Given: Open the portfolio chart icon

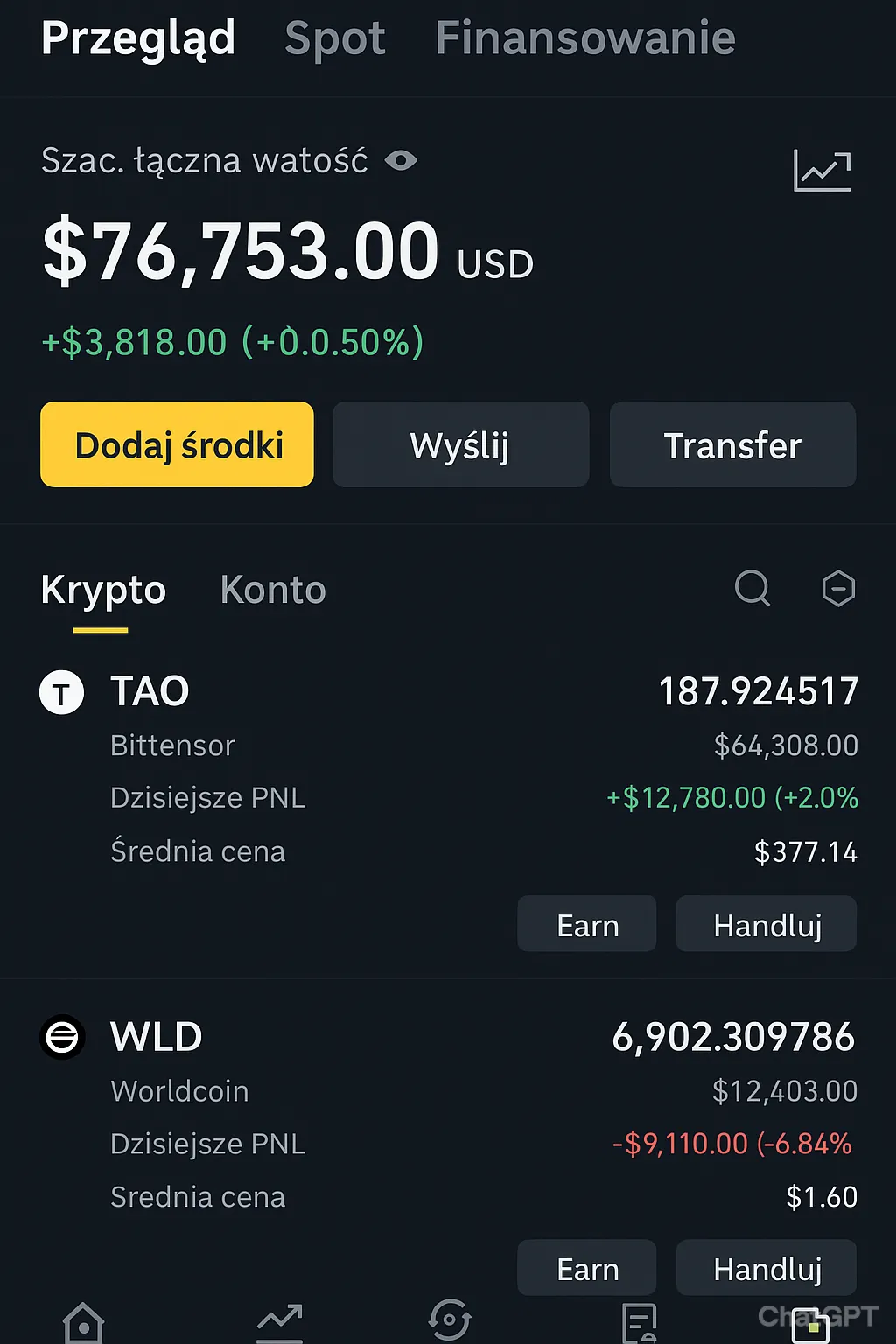Looking at the screenshot, I should [x=822, y=170].
